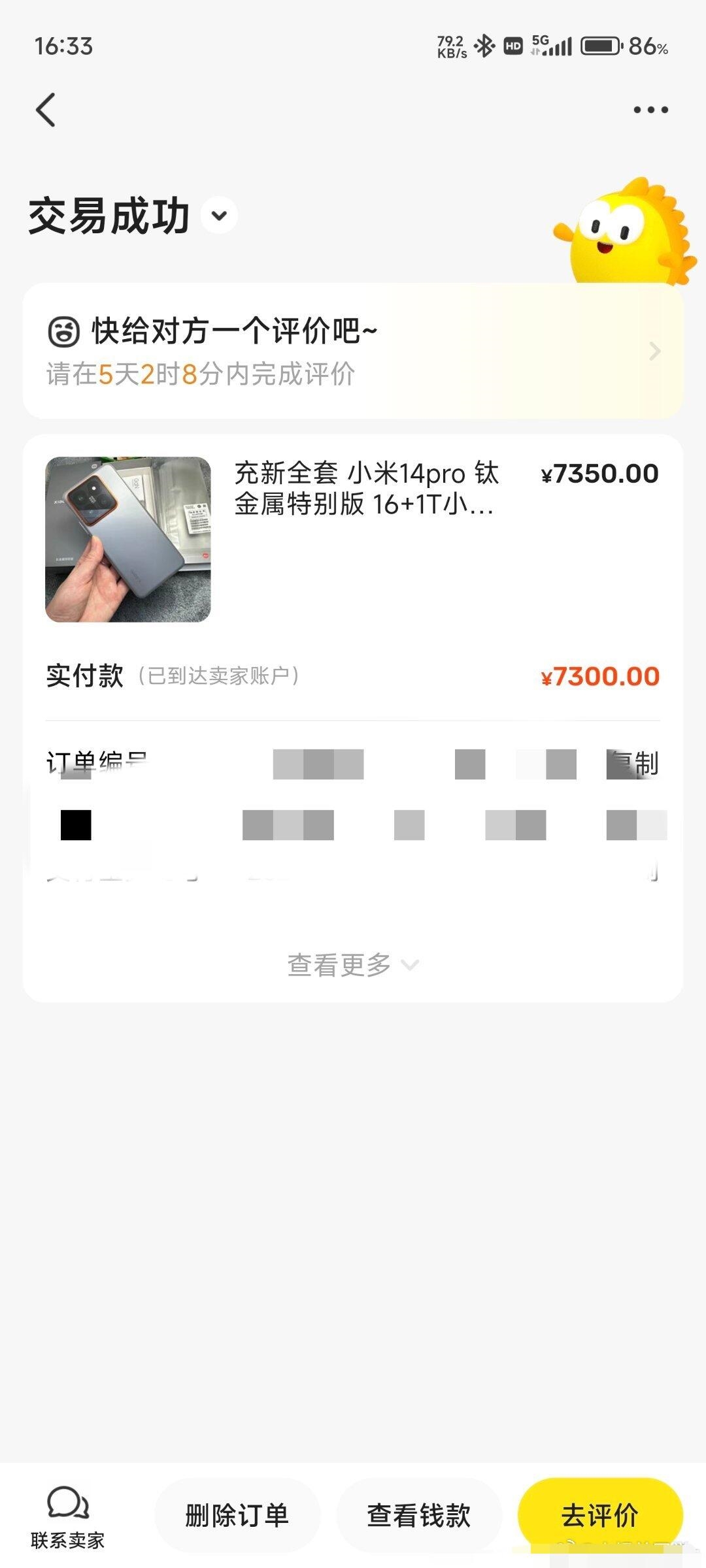Tap 删除订单 to delete the order
Viewport: 706px width, 1568px height.
tap(237, 1516)
